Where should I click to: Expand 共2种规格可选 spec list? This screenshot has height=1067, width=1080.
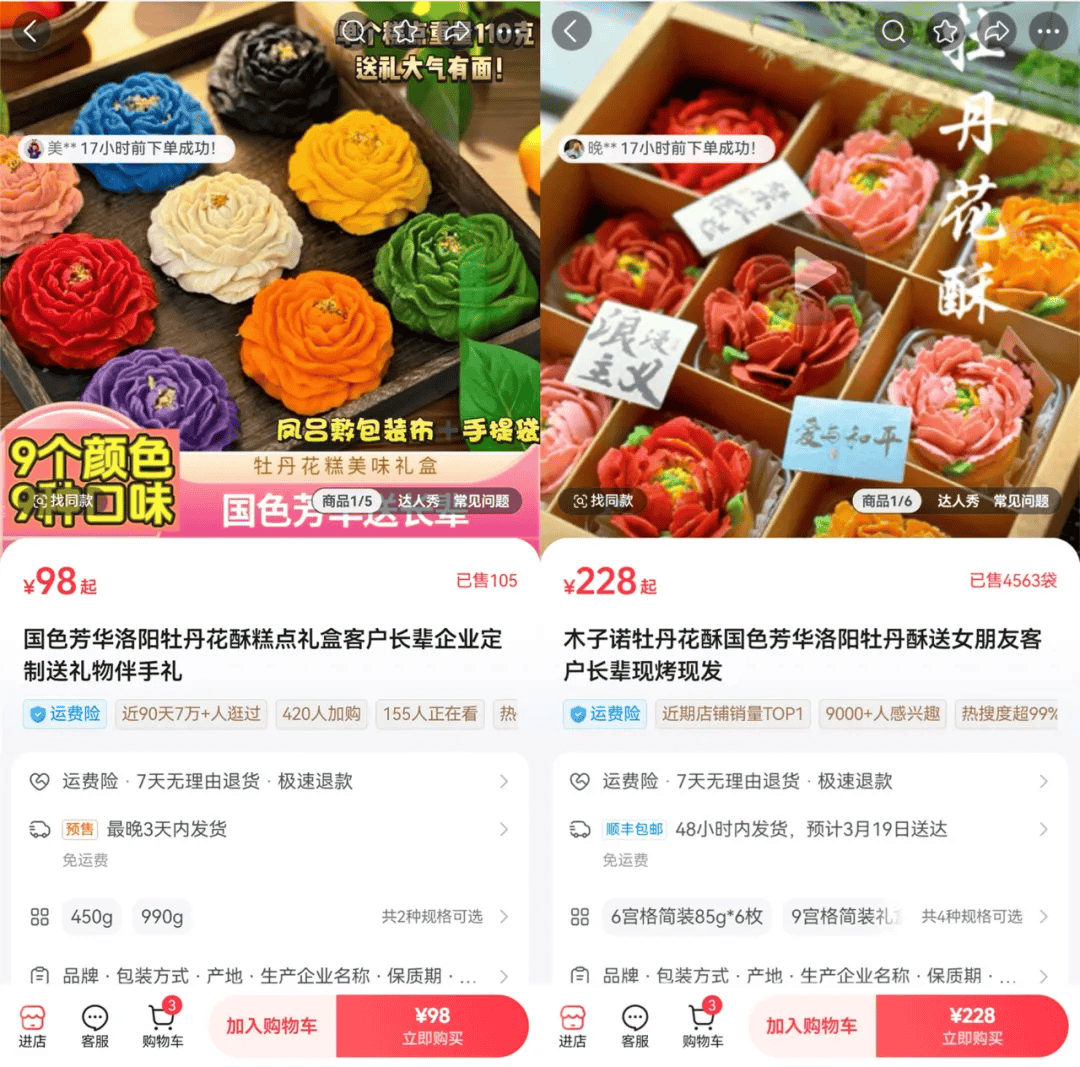coord(445,916)
